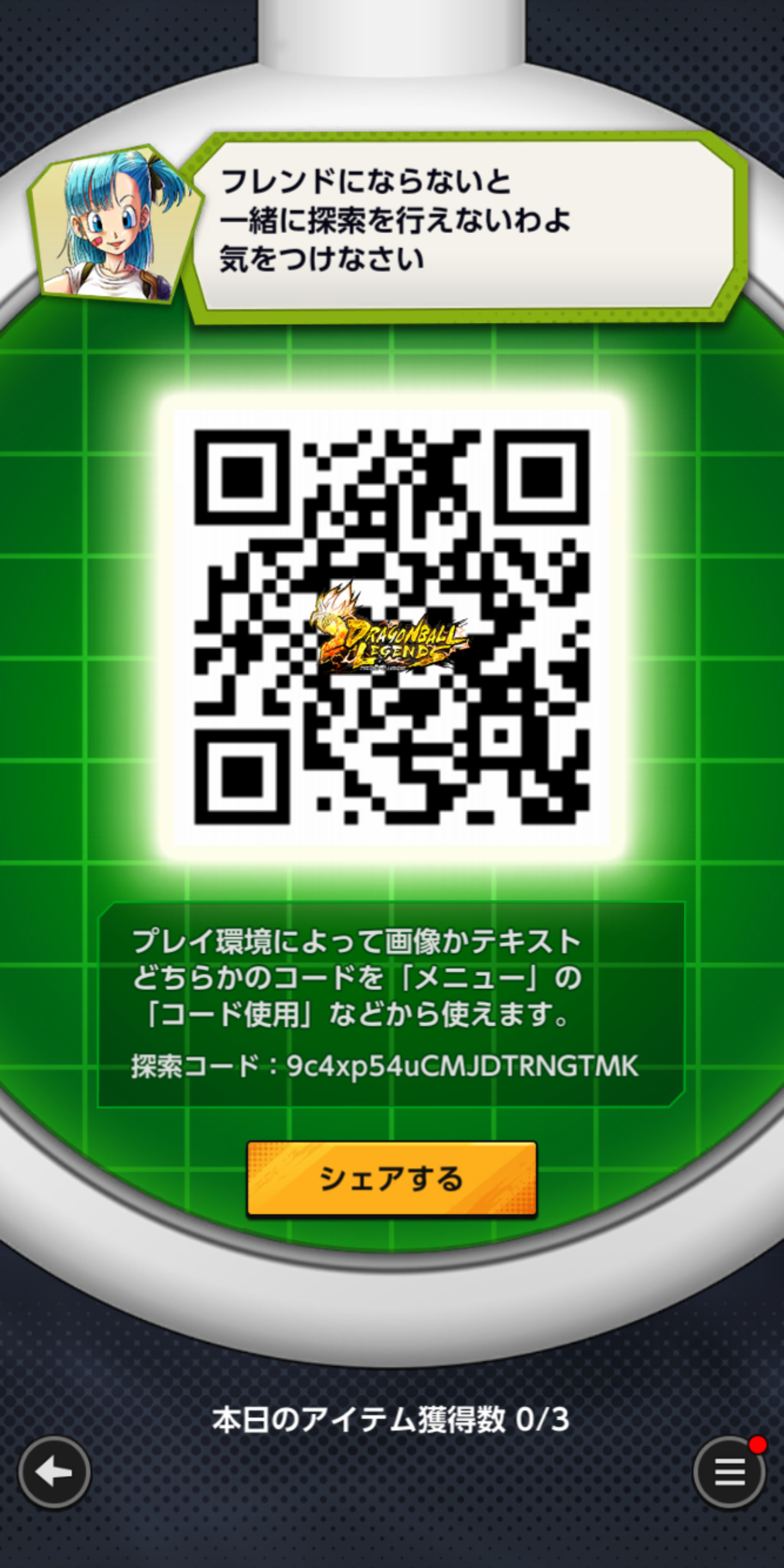The height and width of the screenshot is (1568, 784).
Task: Open the hamburger menu button
Action: 729,1472
